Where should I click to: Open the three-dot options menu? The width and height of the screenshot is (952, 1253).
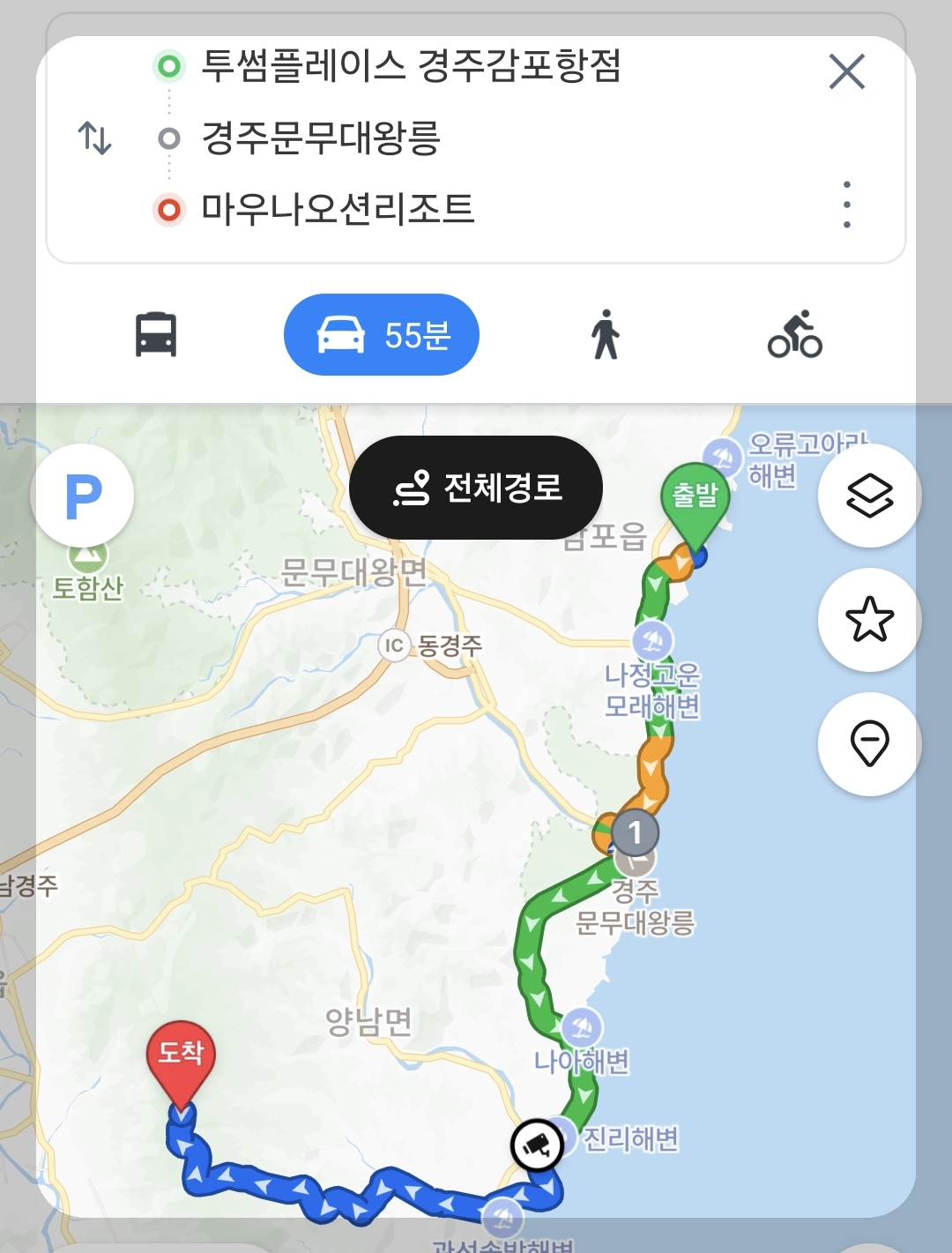click(x=847, y=205)
